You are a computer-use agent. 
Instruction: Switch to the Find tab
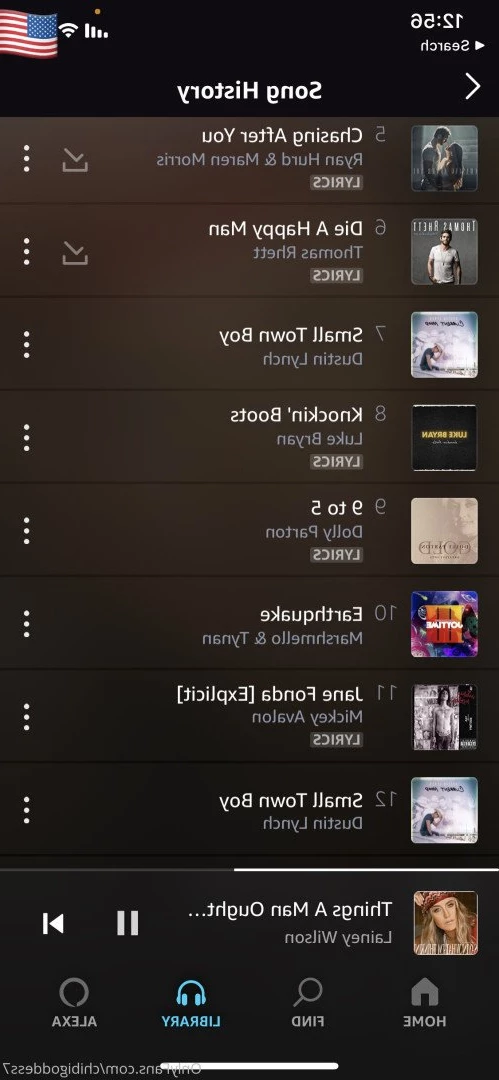(307, 1003)
